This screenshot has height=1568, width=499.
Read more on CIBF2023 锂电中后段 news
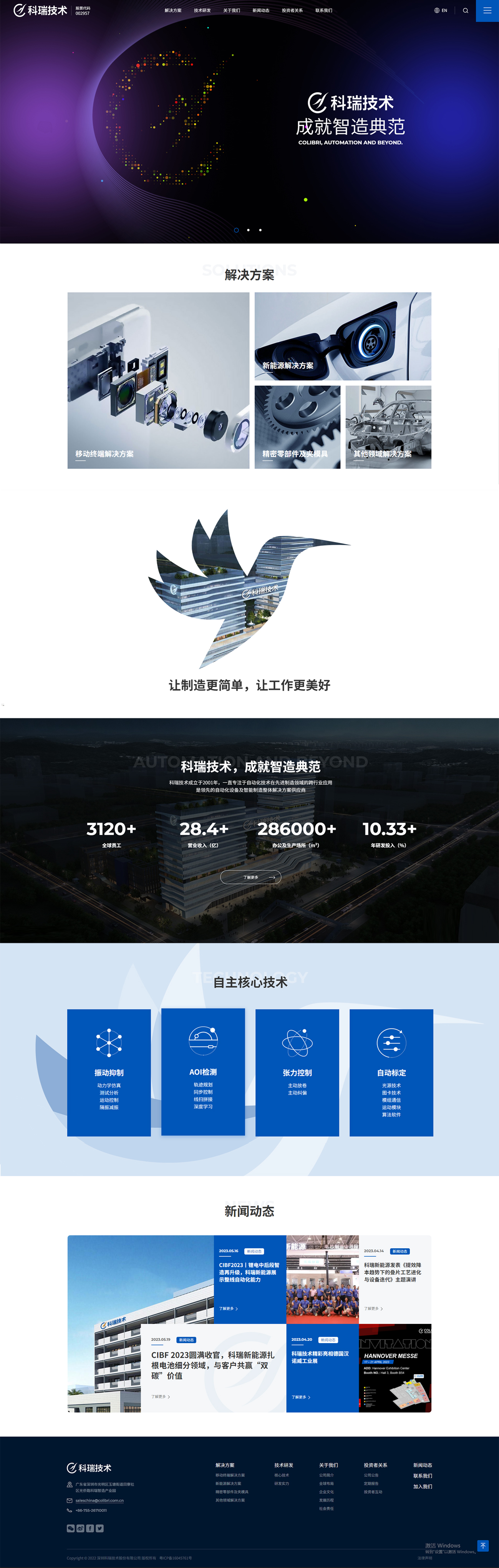pos(229,1308)
